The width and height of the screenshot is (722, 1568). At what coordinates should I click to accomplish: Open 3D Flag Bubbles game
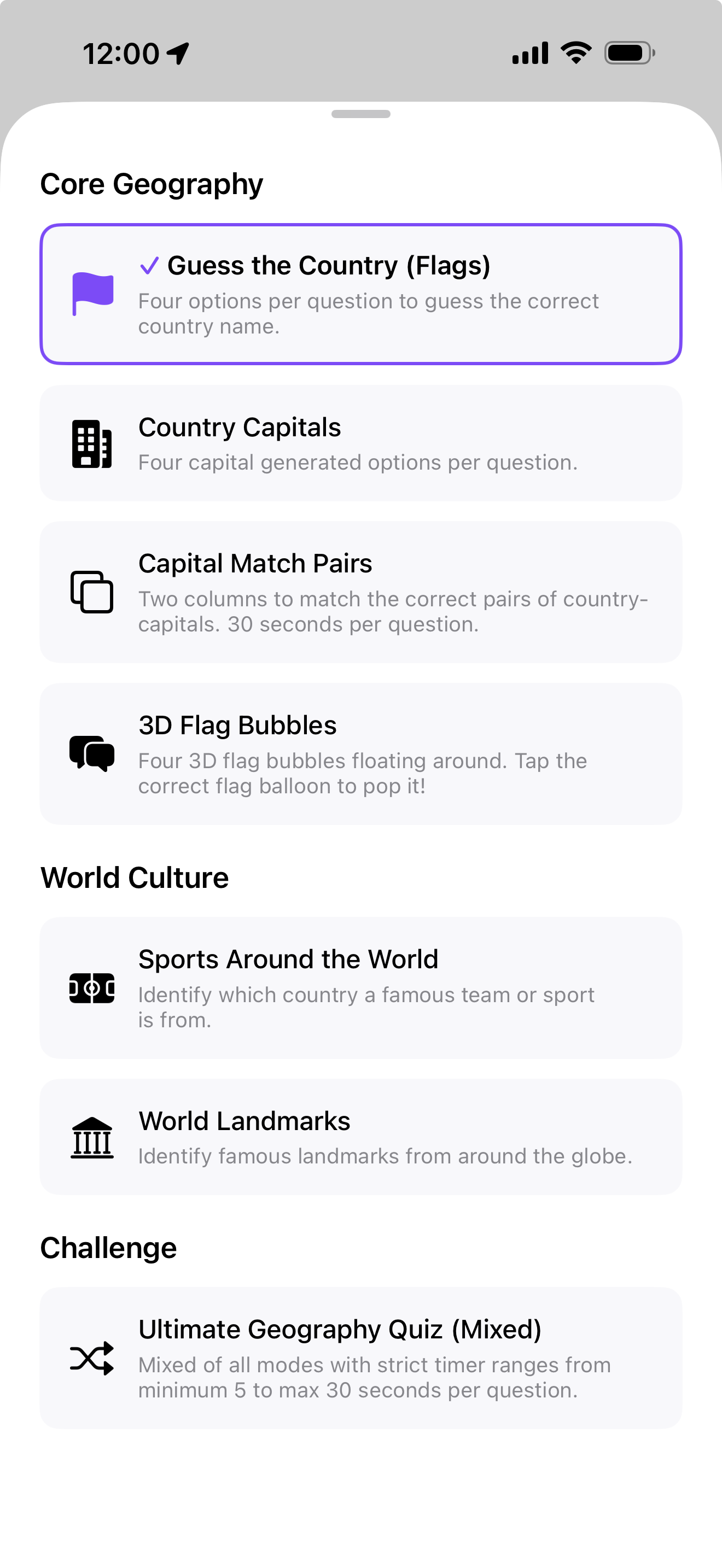(x=360, y=753)
